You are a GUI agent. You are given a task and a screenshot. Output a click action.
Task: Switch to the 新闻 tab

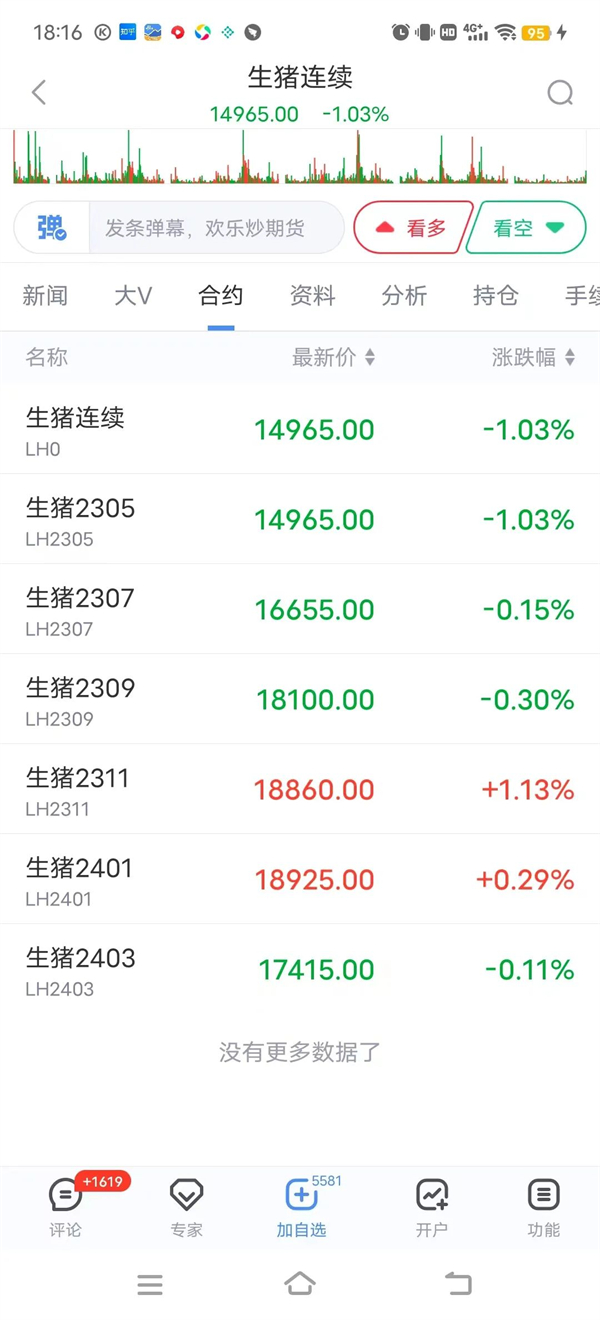click(45, 296)
